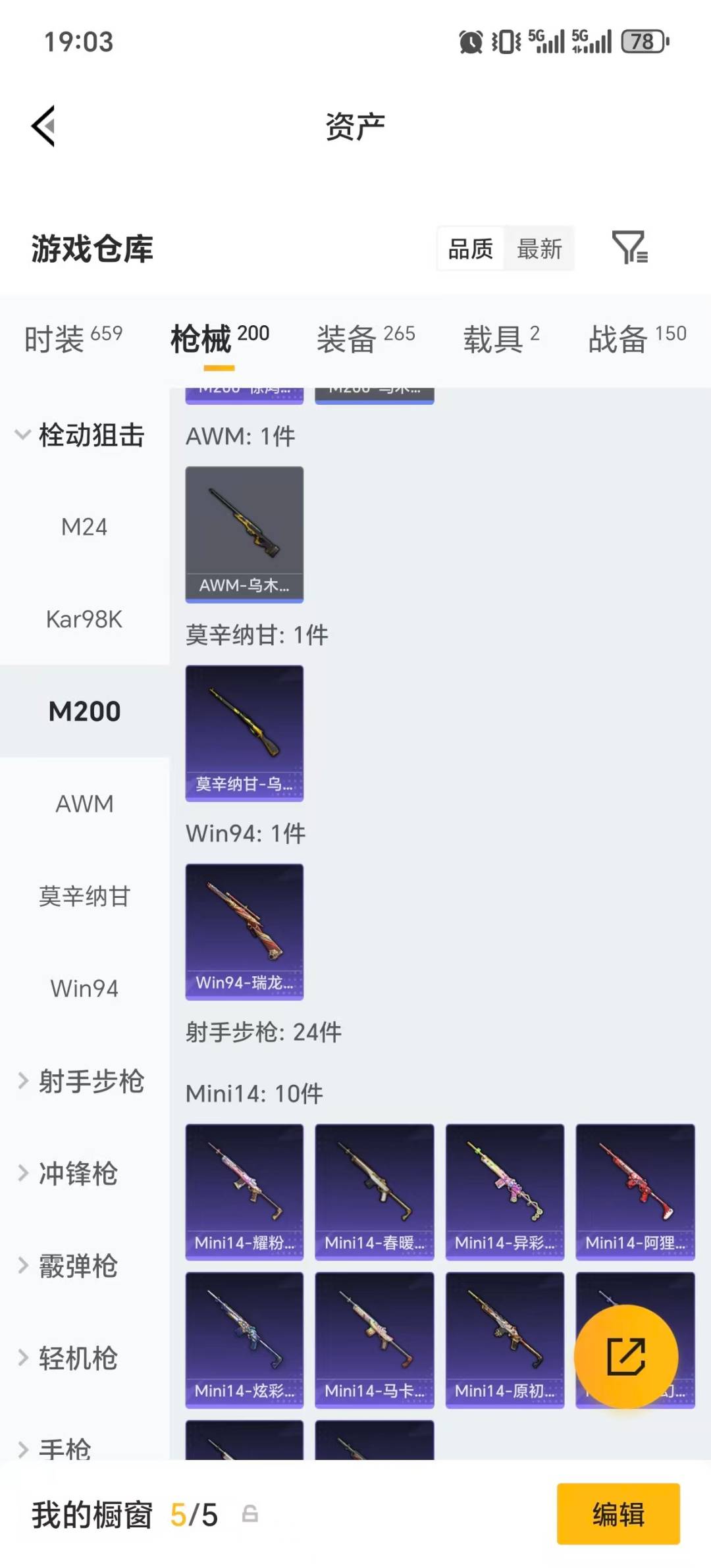Image resolution: width=711 pixels, height=1568 pixels.
Task: Select 品质 sorting option
Action: point(469,248)
